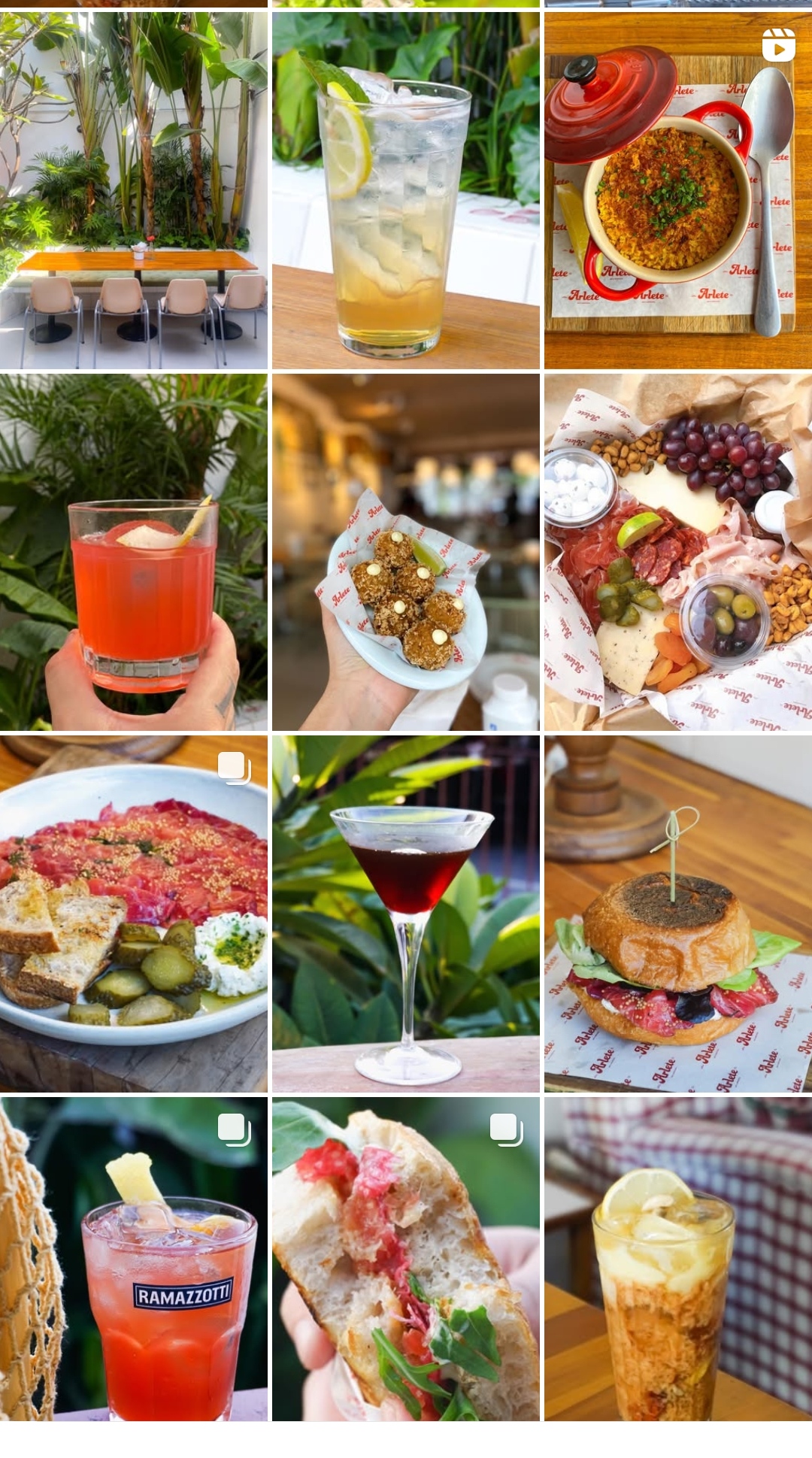Open the dark martini glass post
812x1458 pixels.
pyautogui.click(x=406, y=914)
